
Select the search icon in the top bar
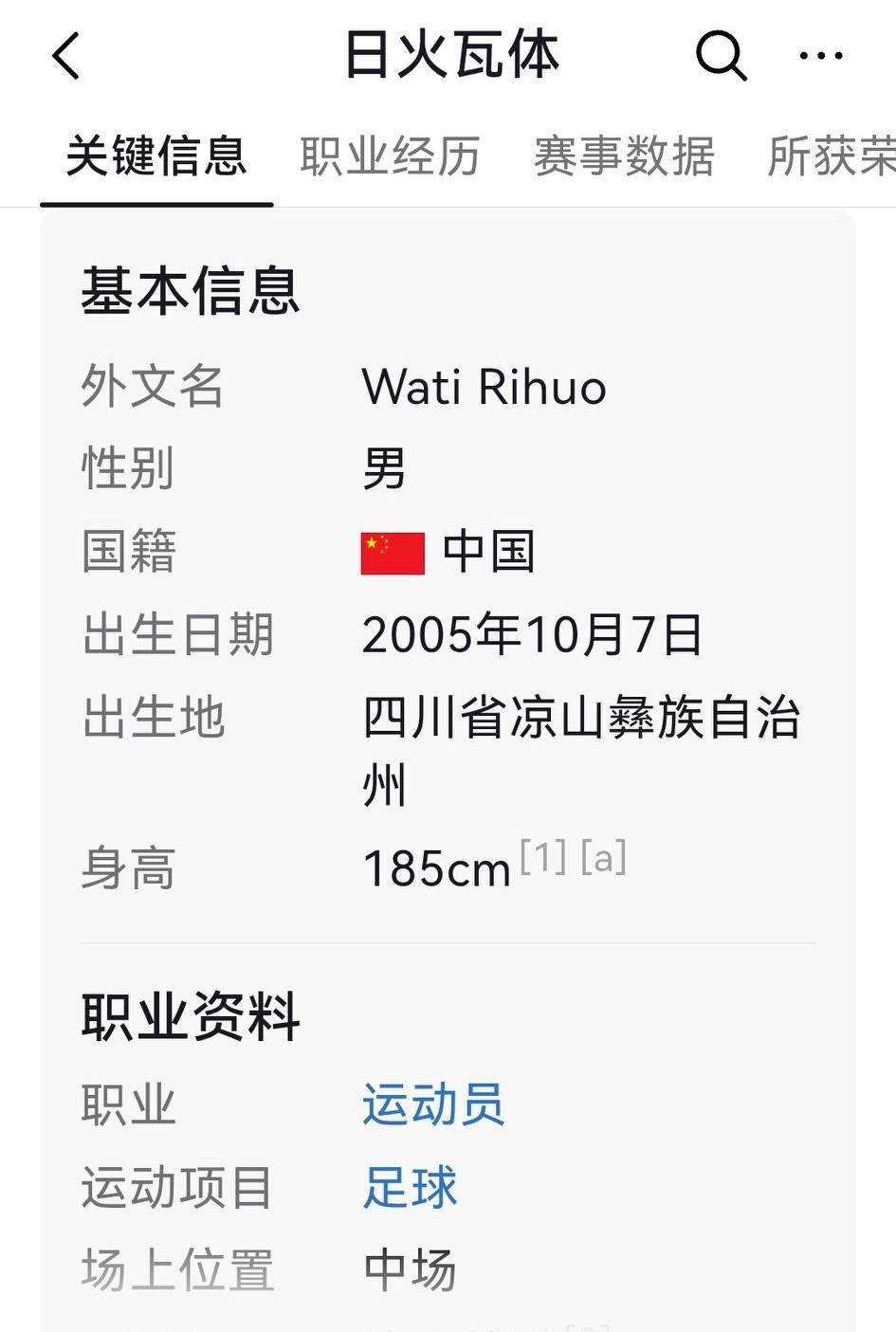point(722,55)
